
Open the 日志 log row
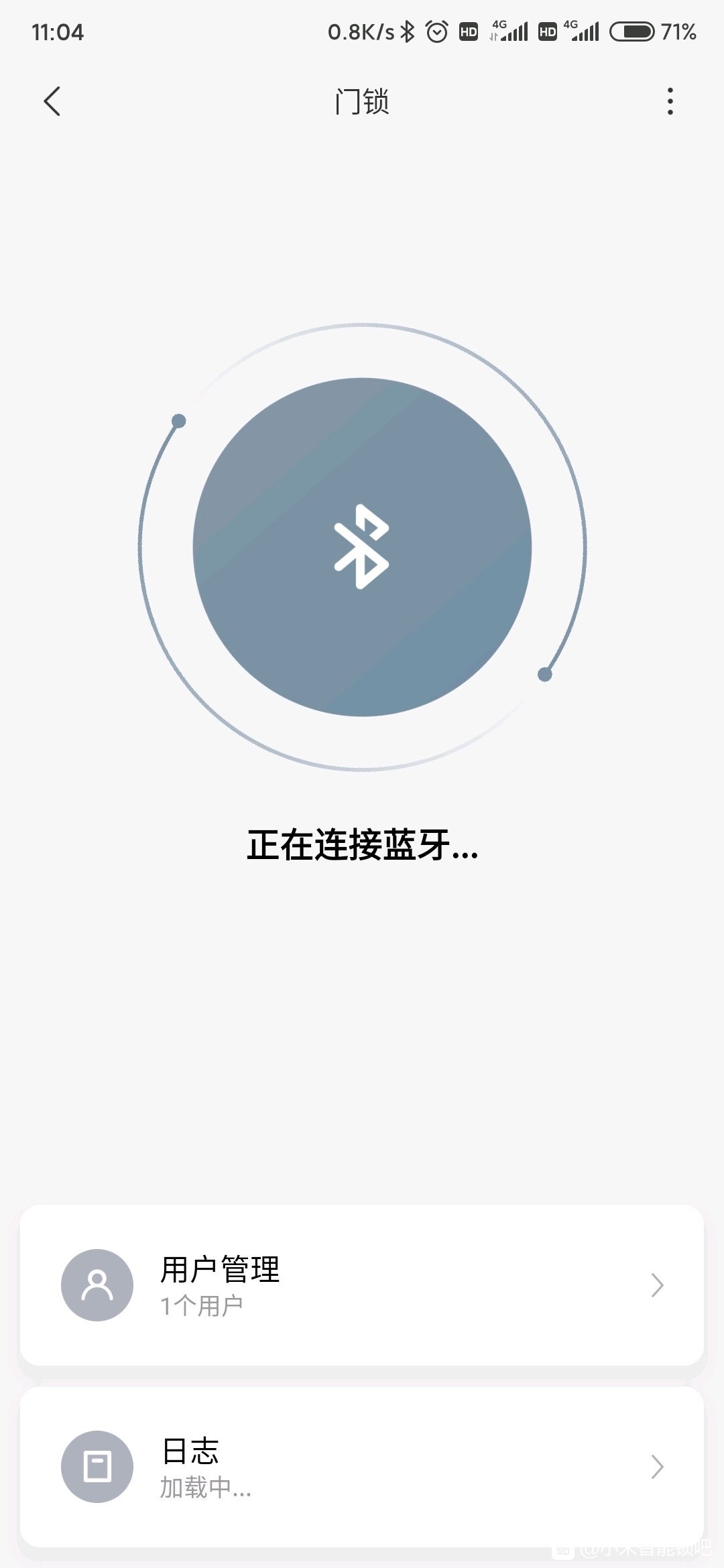[x=362, y=1467]
